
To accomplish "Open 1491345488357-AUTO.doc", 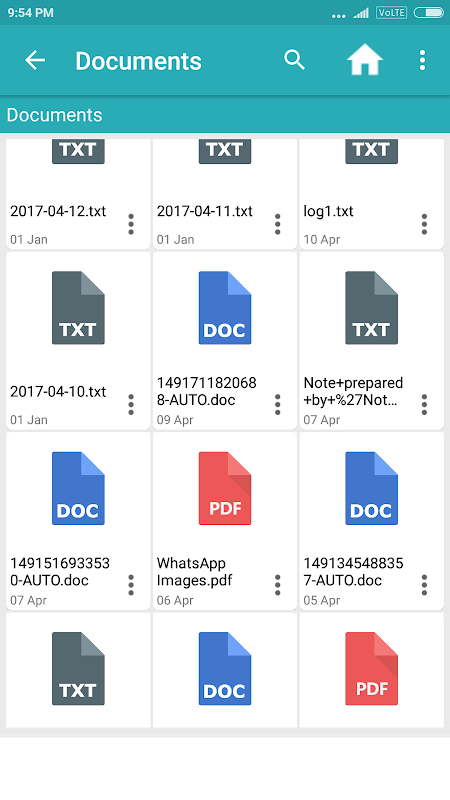I will [371, 521].
